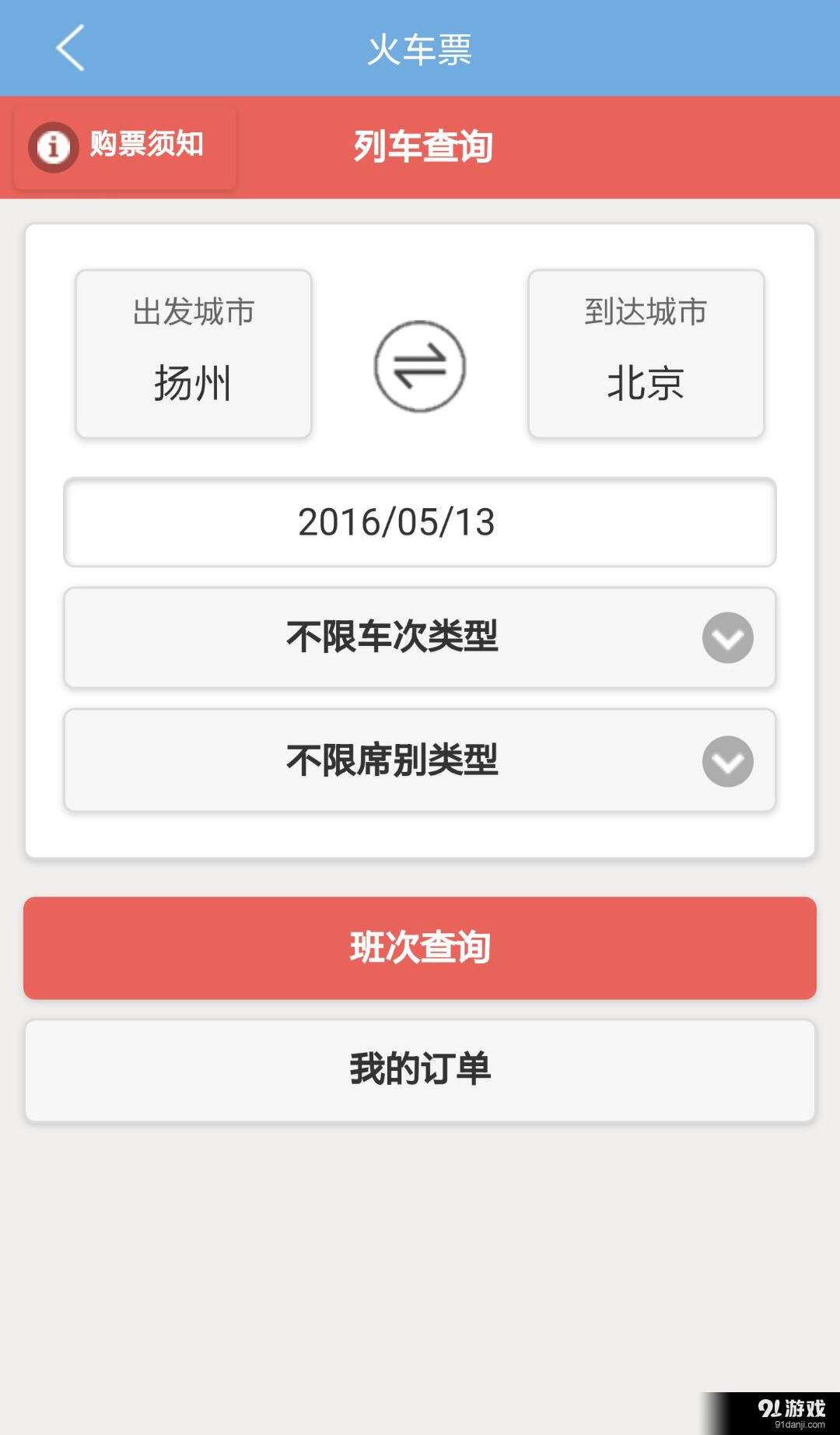This screenshot has height=1435, width=840.
Task: Open 我的订单 to view orders
Action: point(420,1069)
